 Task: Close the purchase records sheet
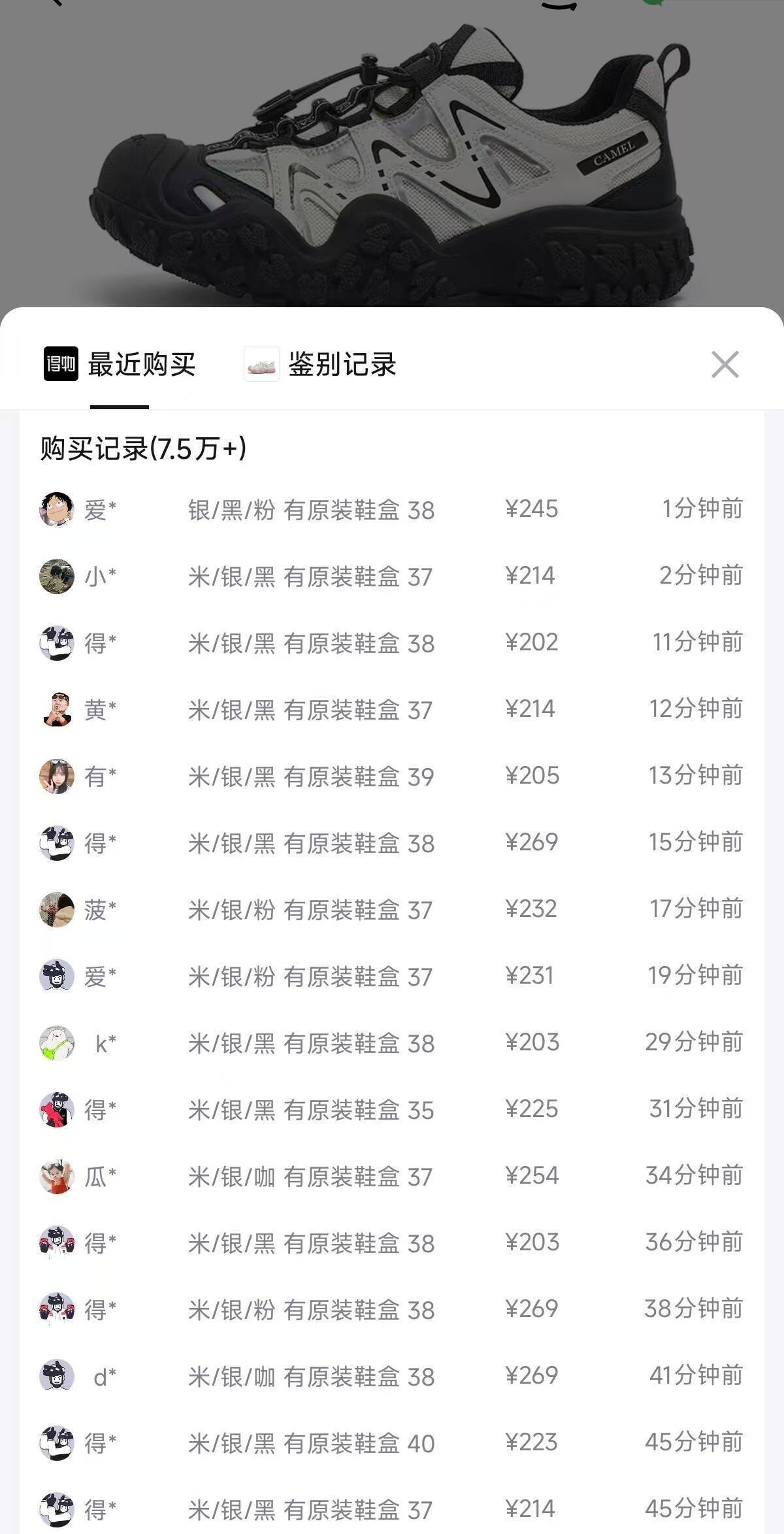pos(725,365)
